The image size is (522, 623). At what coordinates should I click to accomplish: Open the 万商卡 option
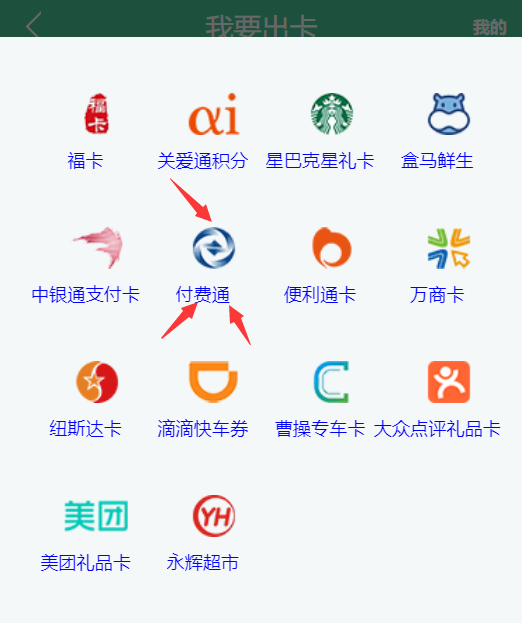pyautogui.click(x=437, y=265)
